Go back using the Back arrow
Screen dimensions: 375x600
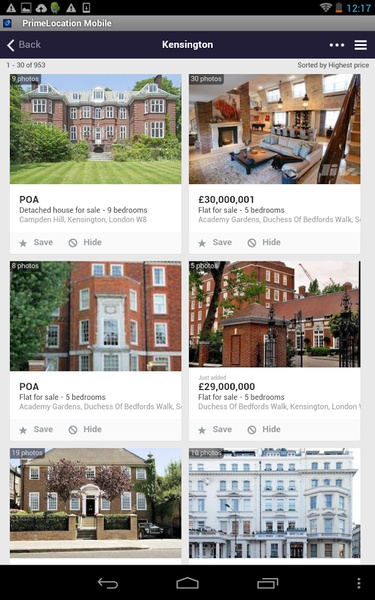pos(23,45)
